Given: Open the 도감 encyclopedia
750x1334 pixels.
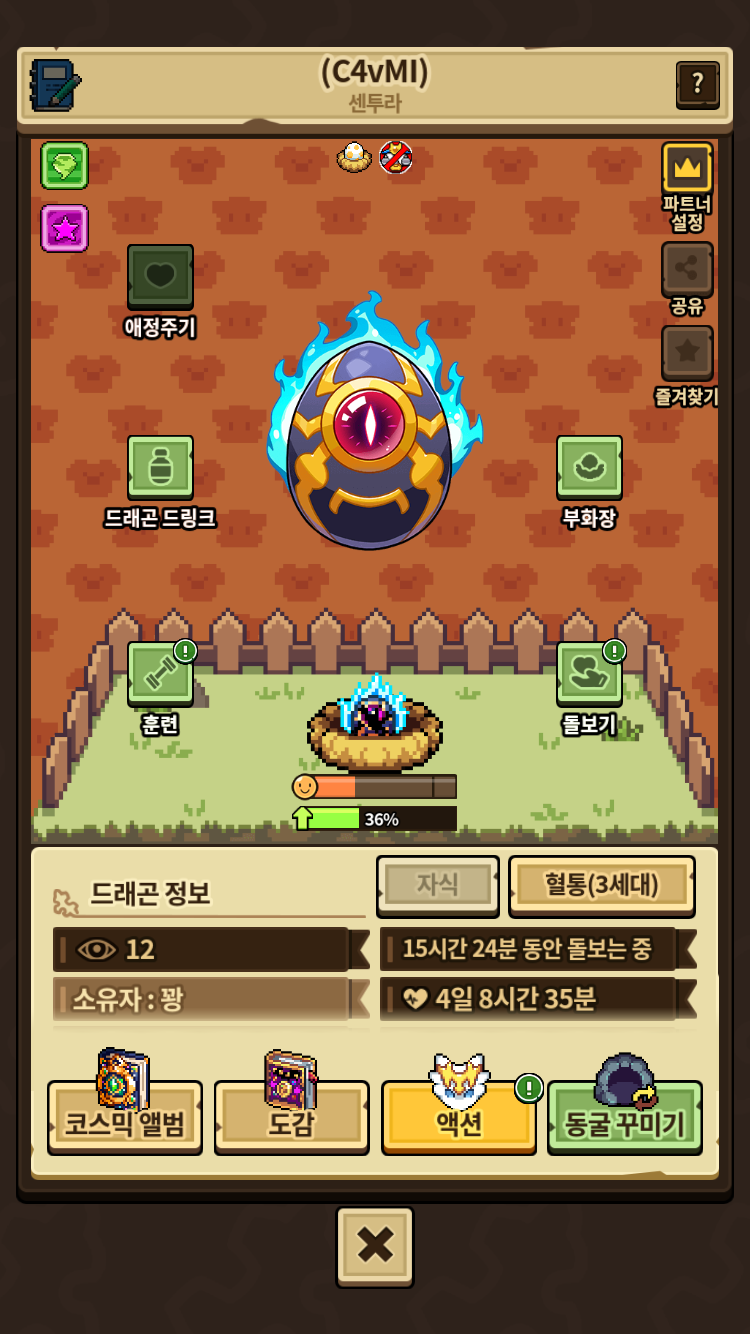Looking at the screenshot, I should point(291,1123).
